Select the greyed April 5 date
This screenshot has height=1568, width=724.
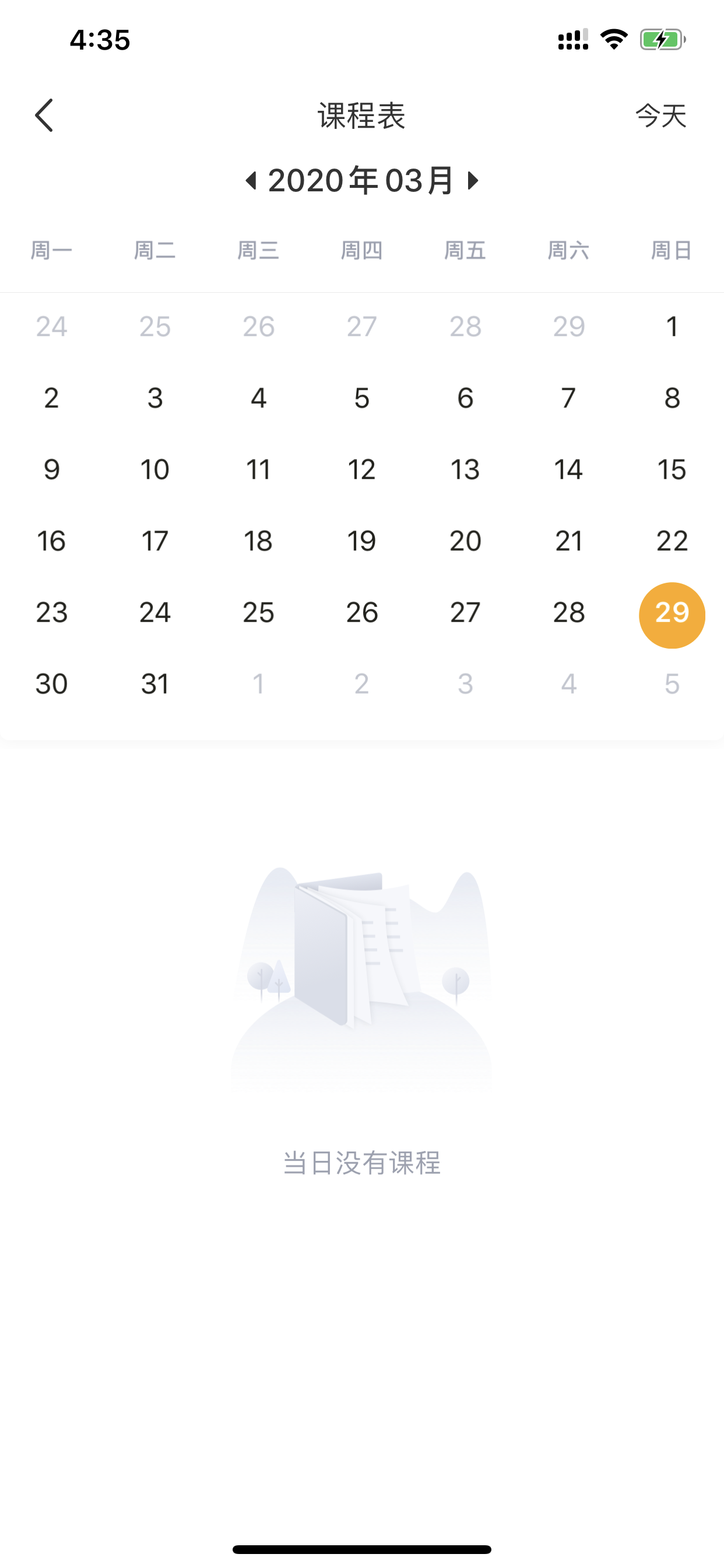coord(672,684)
